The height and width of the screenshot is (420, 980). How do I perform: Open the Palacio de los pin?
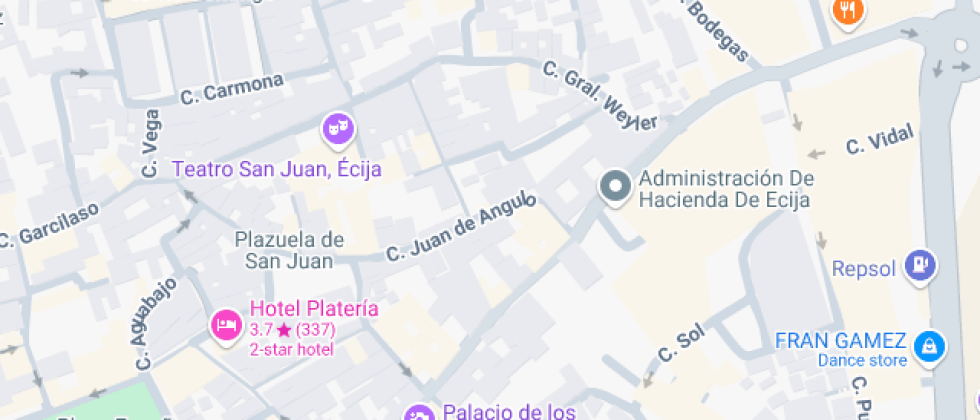point(419,413)
